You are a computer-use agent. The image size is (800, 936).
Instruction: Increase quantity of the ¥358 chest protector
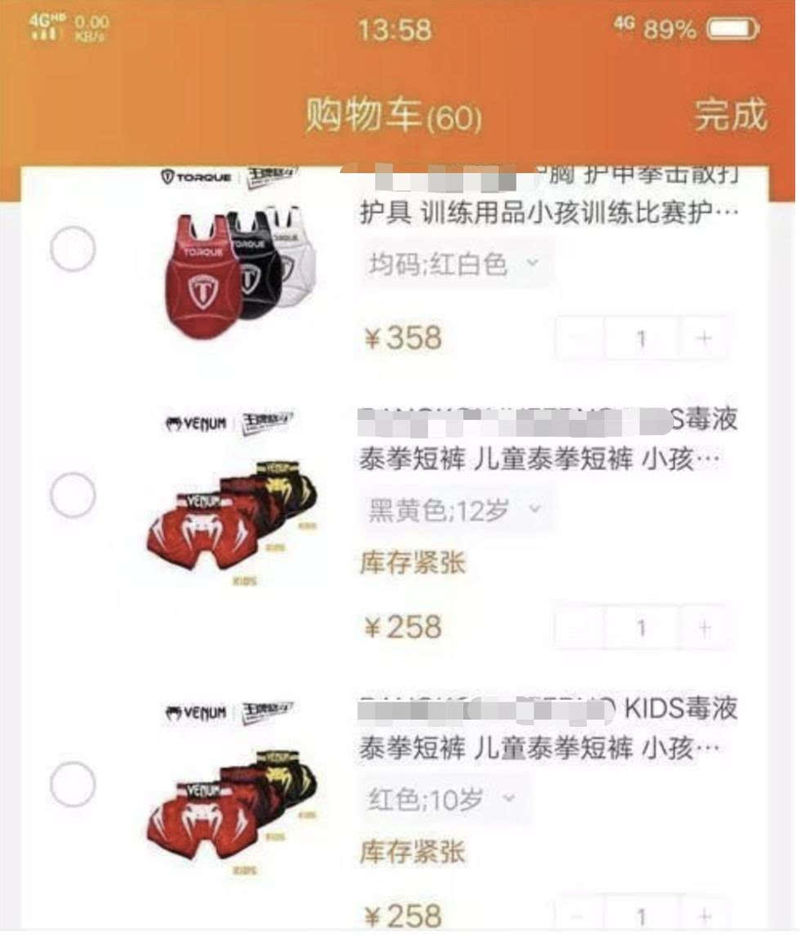(x=704, y=339)
